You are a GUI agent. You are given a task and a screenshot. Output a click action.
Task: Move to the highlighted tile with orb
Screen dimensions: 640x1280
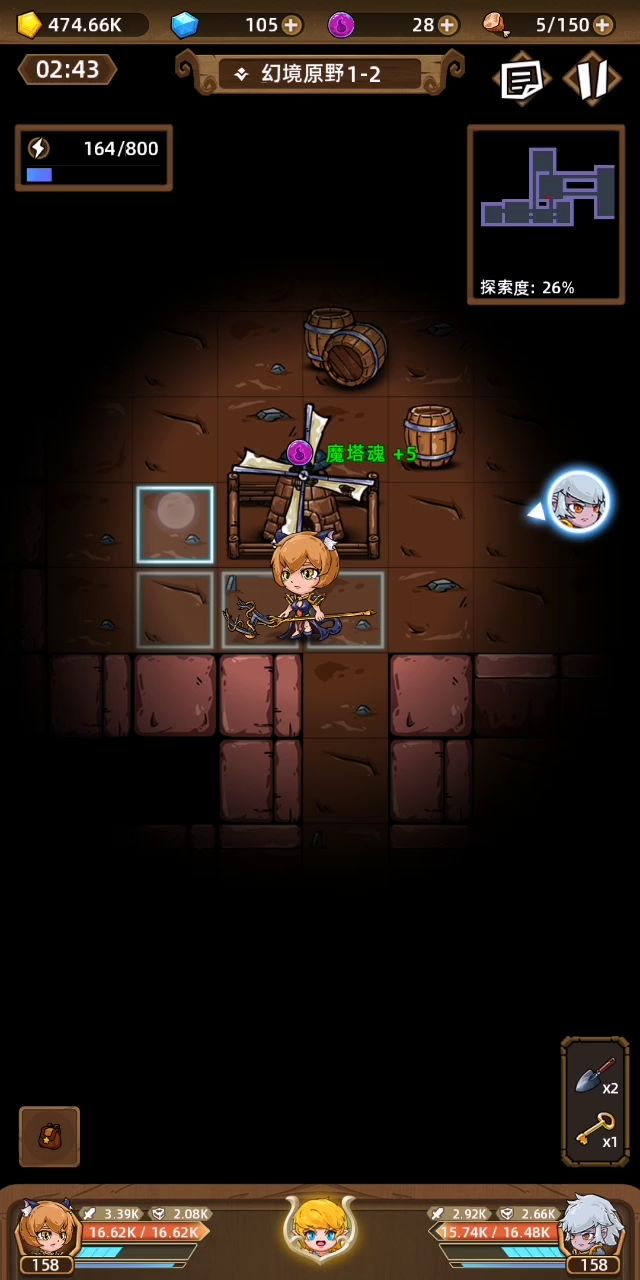coord(175,524)
